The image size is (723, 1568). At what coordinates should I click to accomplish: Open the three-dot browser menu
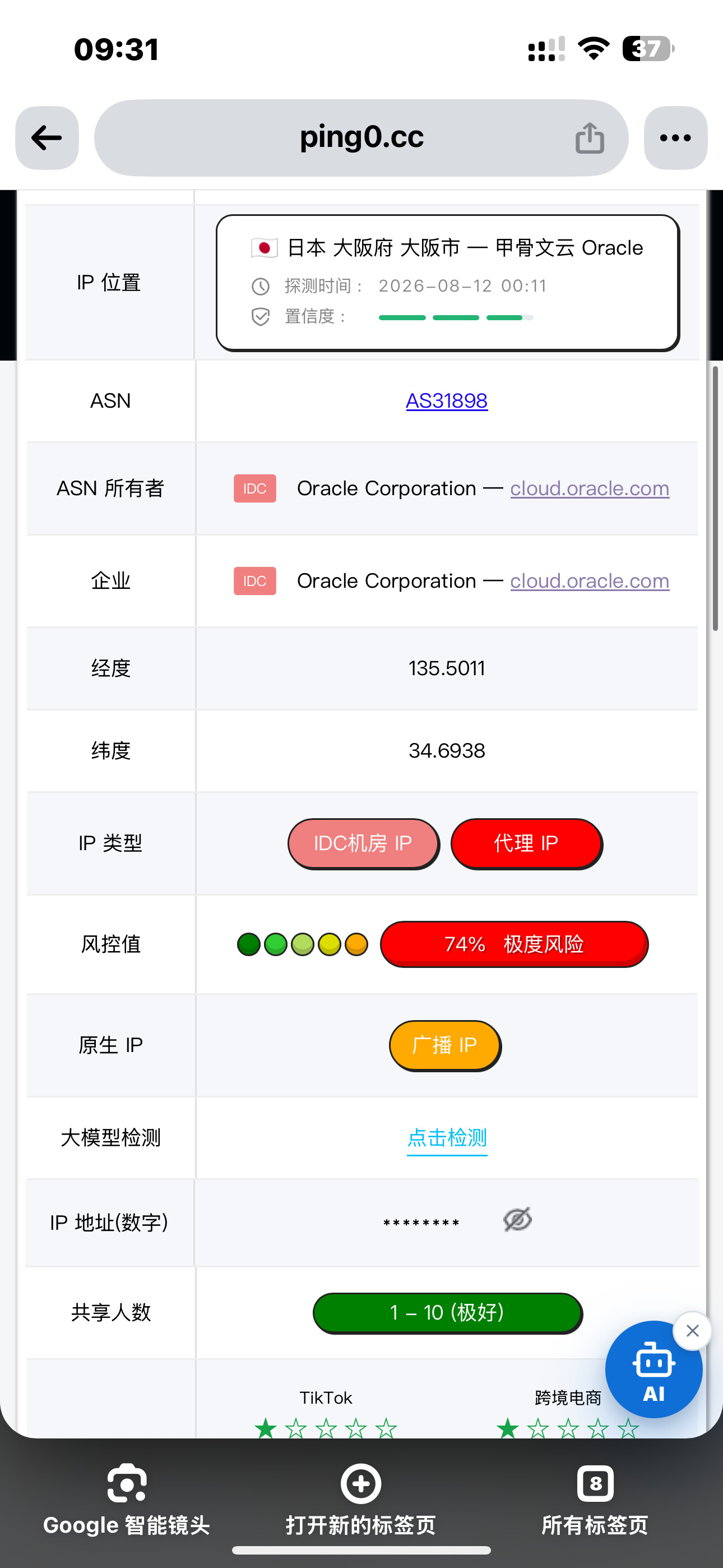[x=675, y=138]
